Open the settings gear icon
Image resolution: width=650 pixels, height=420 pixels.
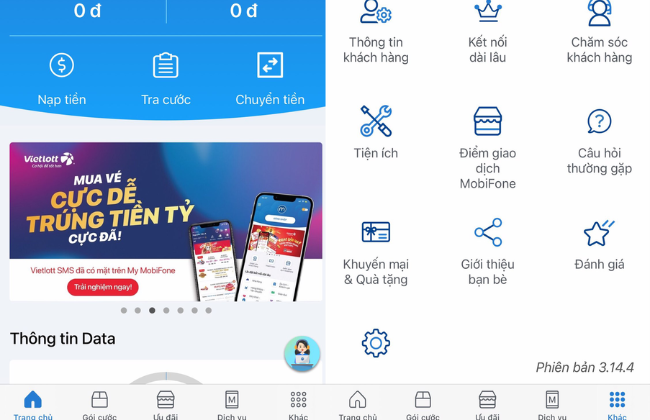point(375,343)
